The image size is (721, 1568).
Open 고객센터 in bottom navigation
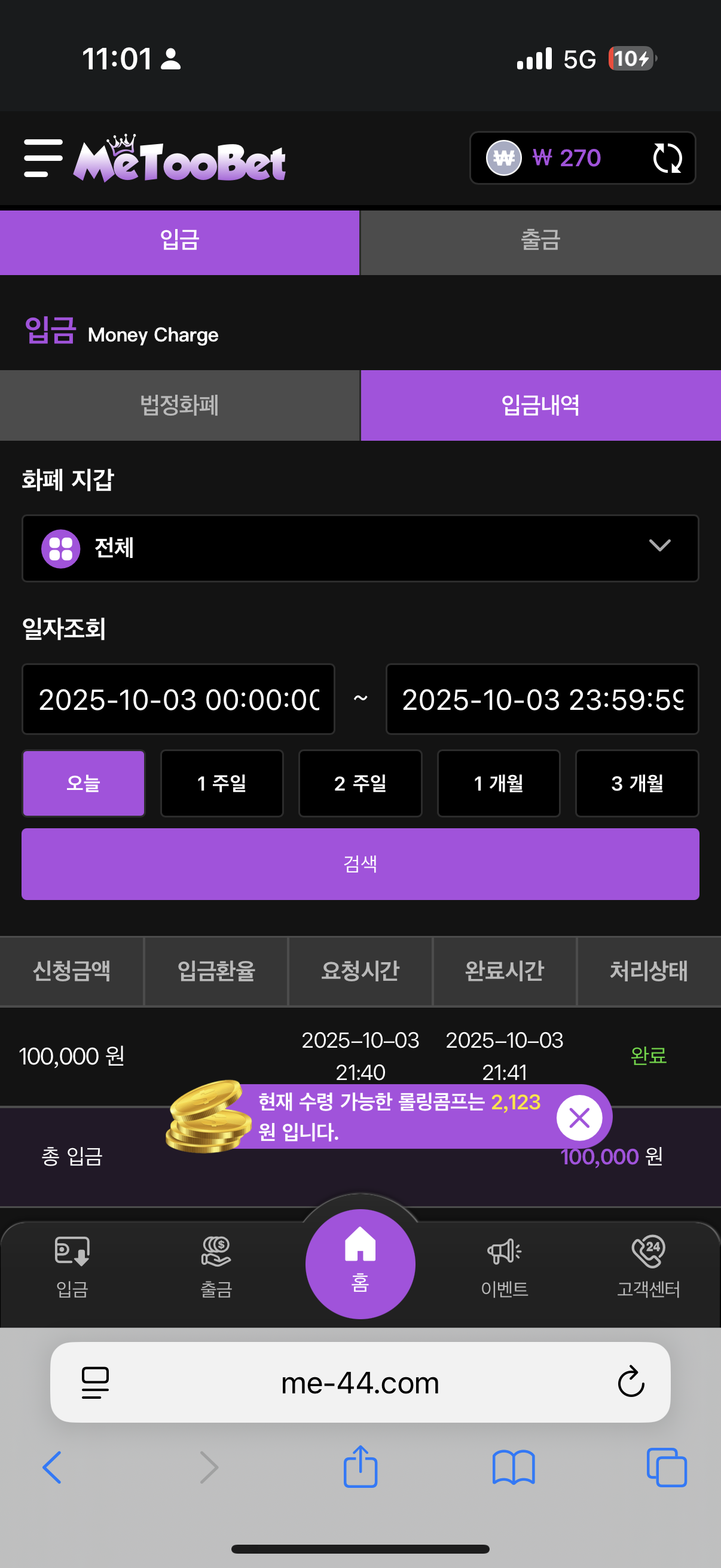(x=648, y=1266)
